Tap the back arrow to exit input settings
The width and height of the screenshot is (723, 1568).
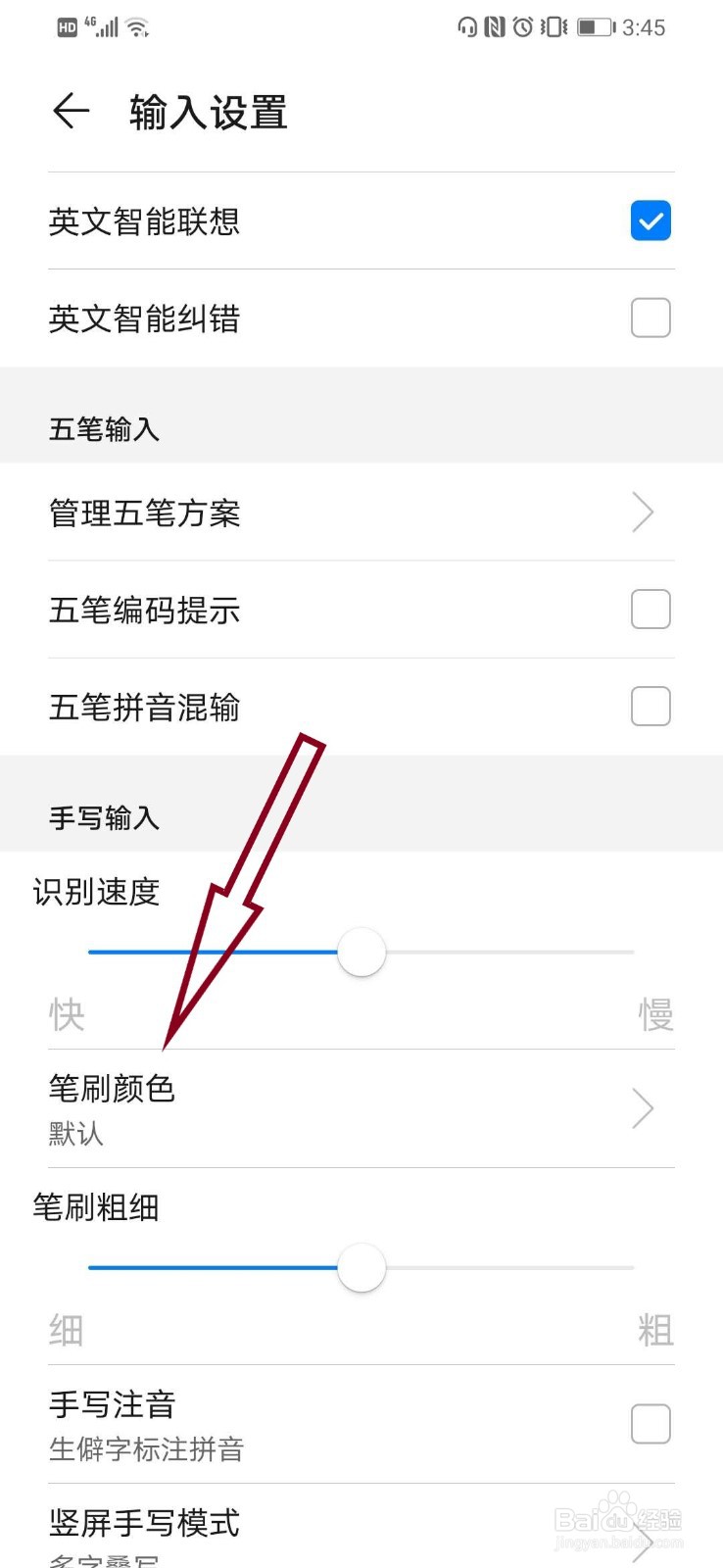[69, 112]
